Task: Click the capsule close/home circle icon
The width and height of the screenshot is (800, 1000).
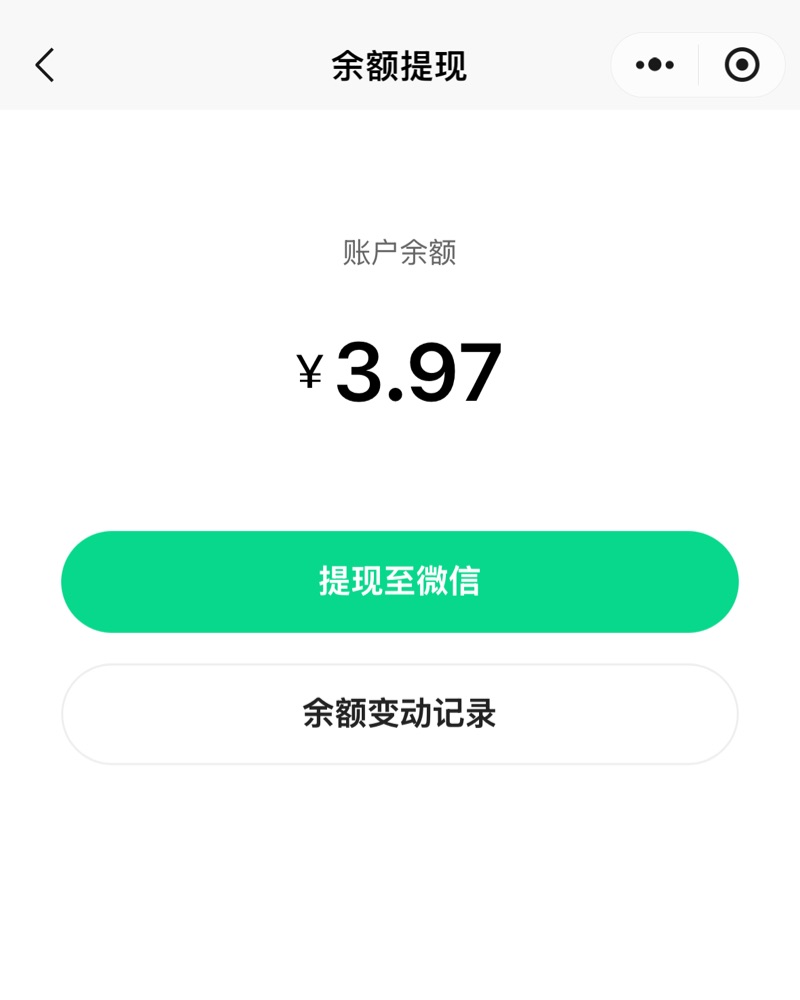Action: [x=740, y=64]
